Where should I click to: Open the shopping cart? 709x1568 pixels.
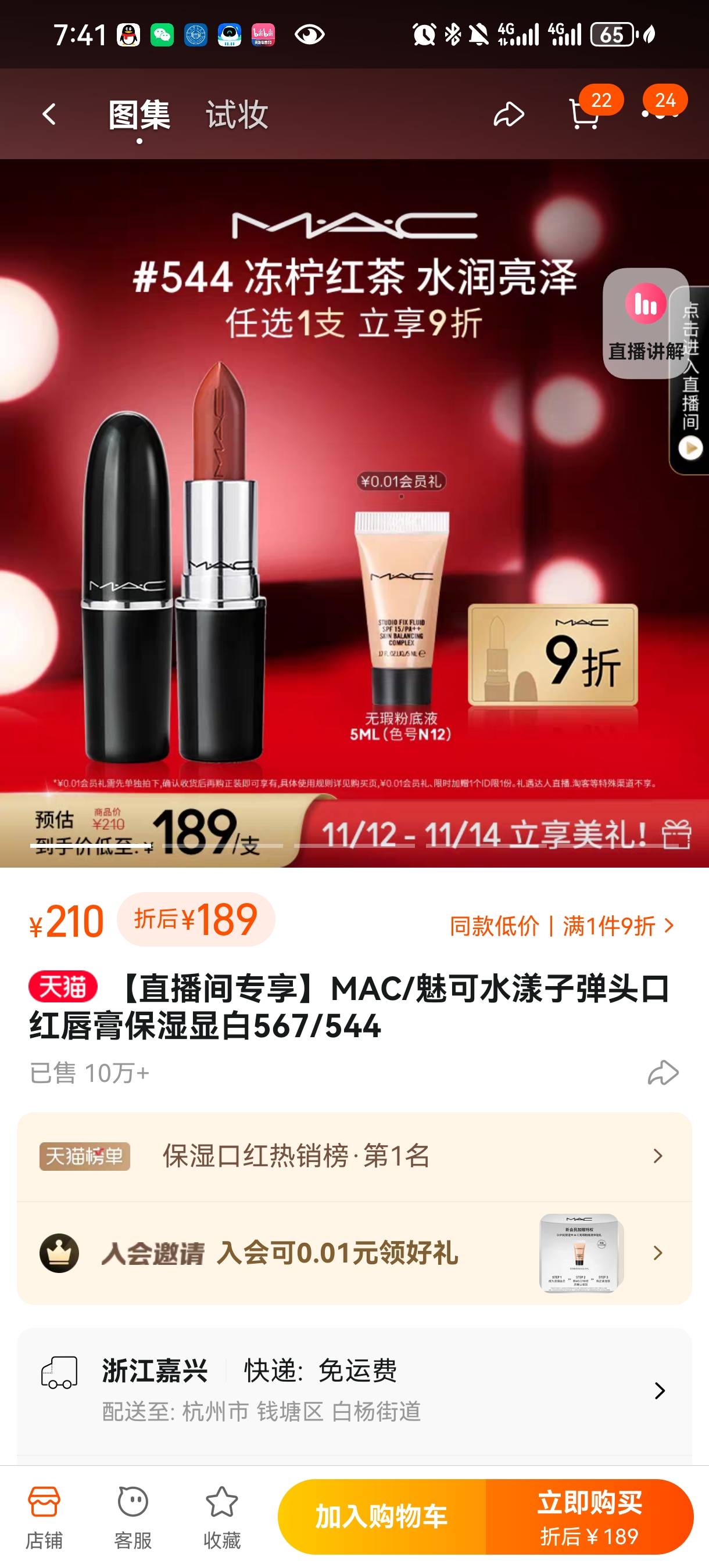[583, 113]
